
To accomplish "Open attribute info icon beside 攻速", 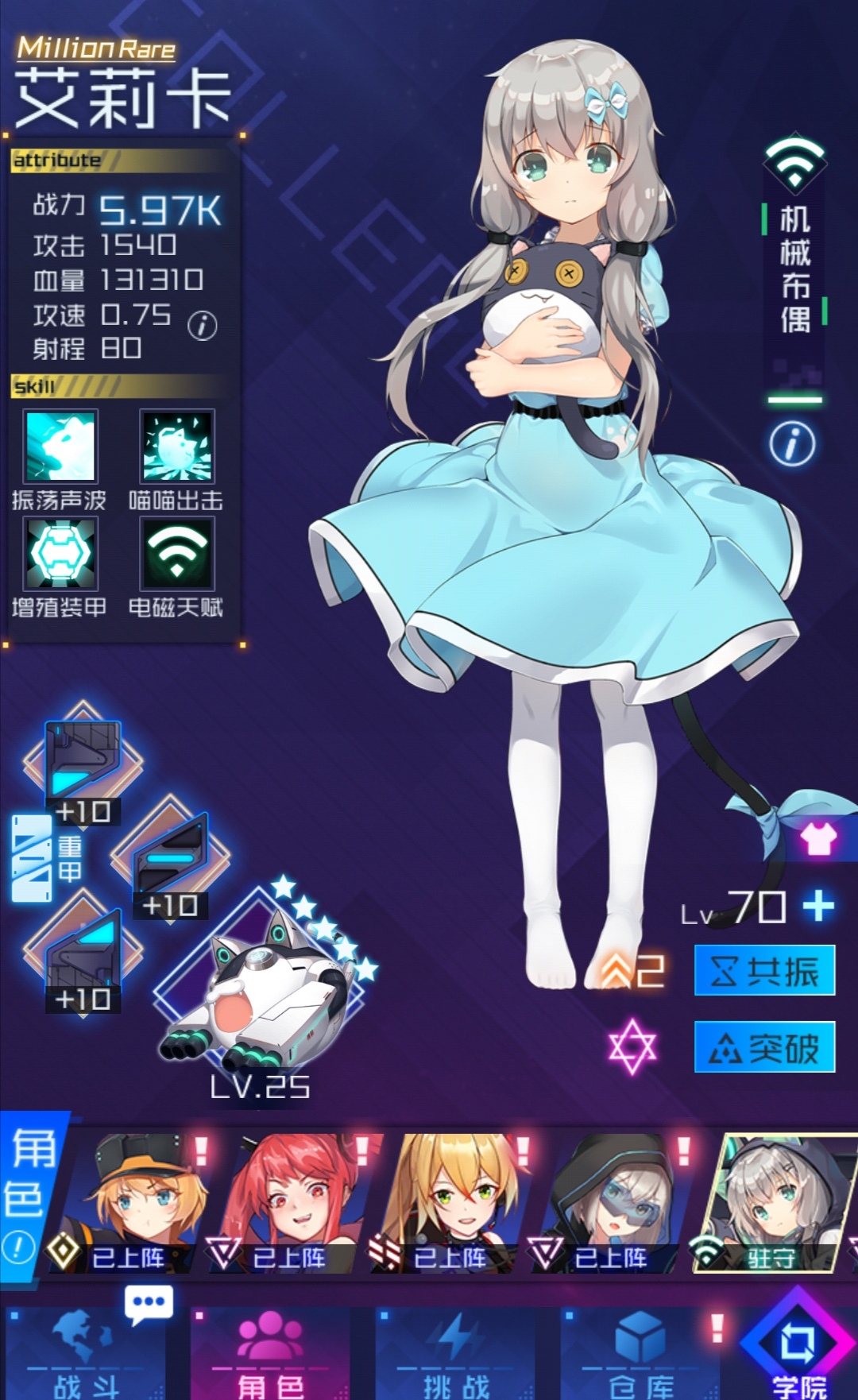I will point(203,325).
